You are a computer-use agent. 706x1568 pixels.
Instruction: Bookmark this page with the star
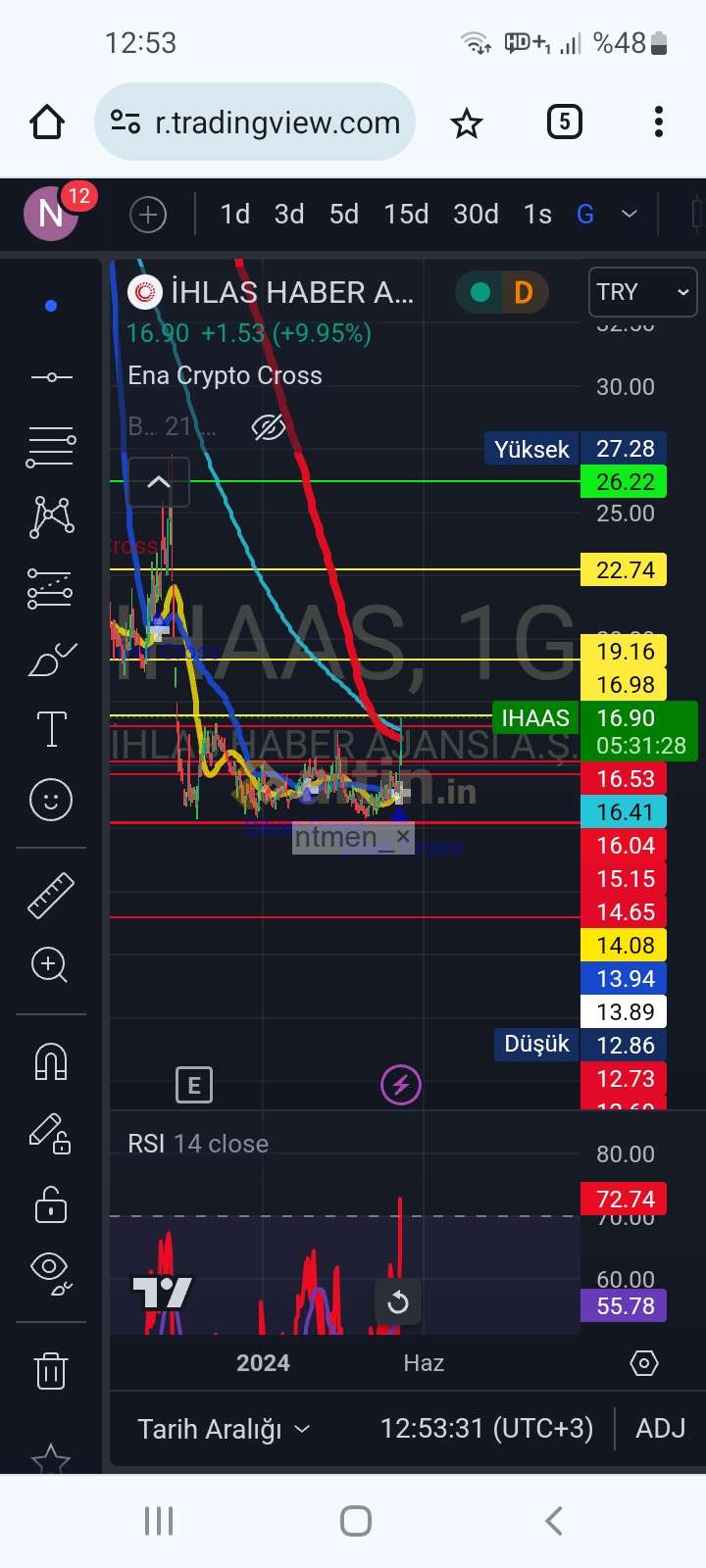click(466, 123)
